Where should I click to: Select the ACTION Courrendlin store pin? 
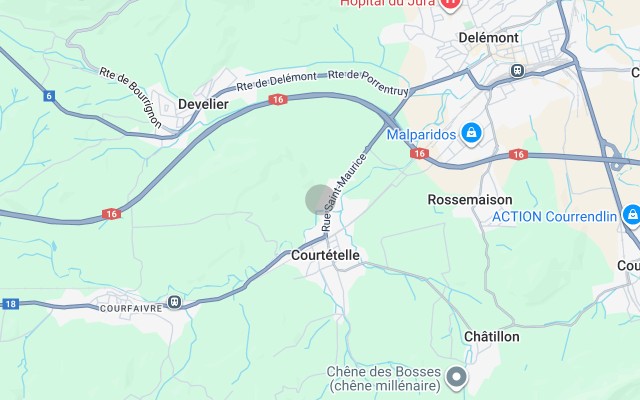point(631,215)
